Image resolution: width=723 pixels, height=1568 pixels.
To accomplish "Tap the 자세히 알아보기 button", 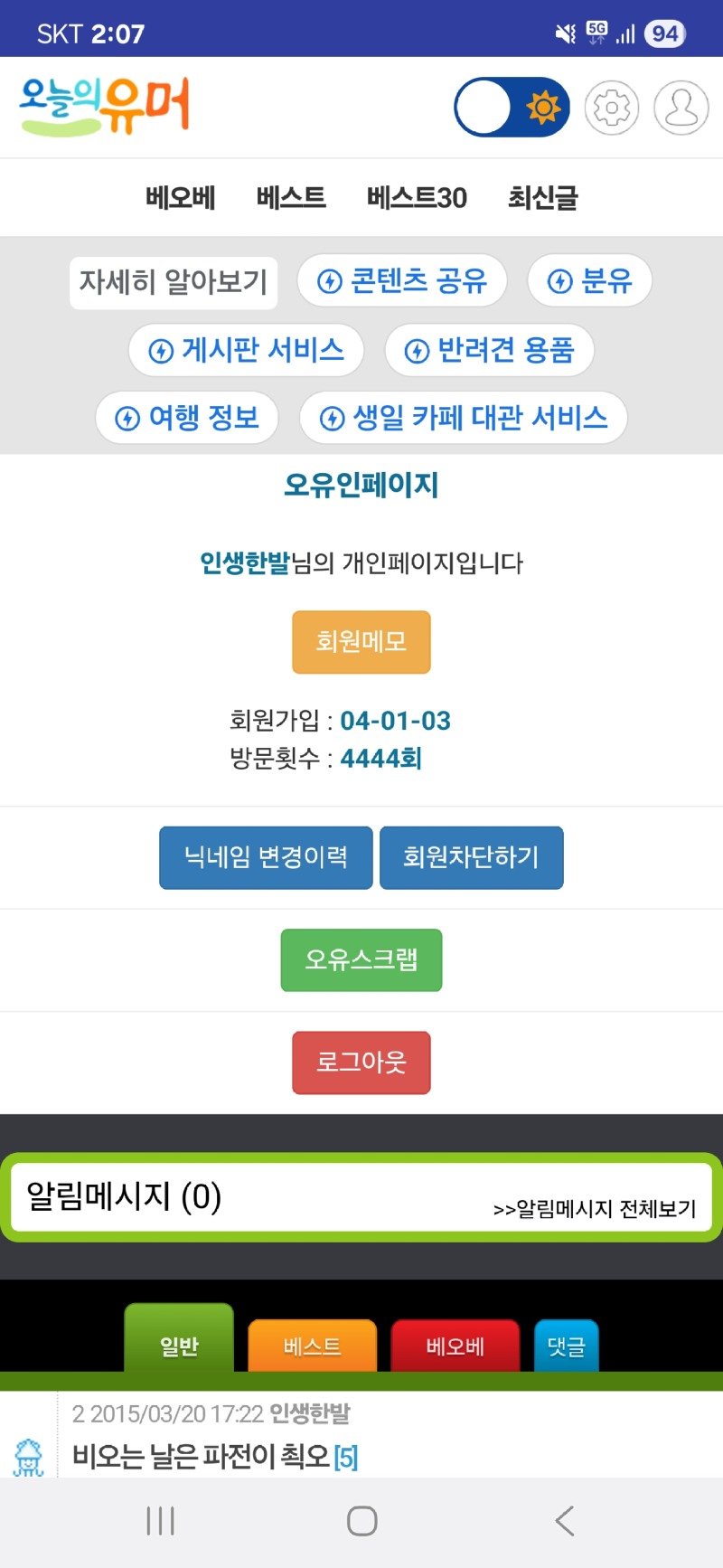I will [174, 282].
